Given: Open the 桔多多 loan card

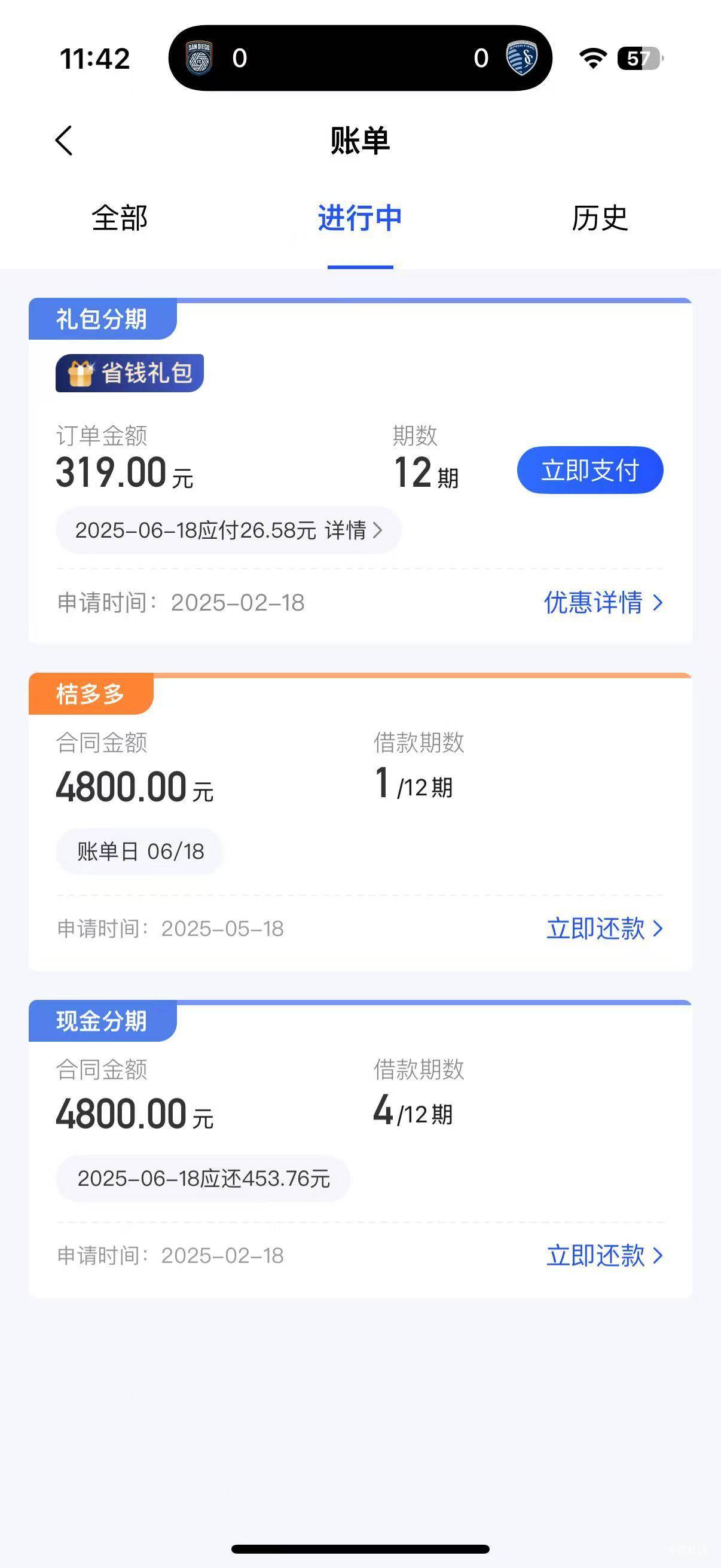Looking at the screenshot, I should point(360,822).
